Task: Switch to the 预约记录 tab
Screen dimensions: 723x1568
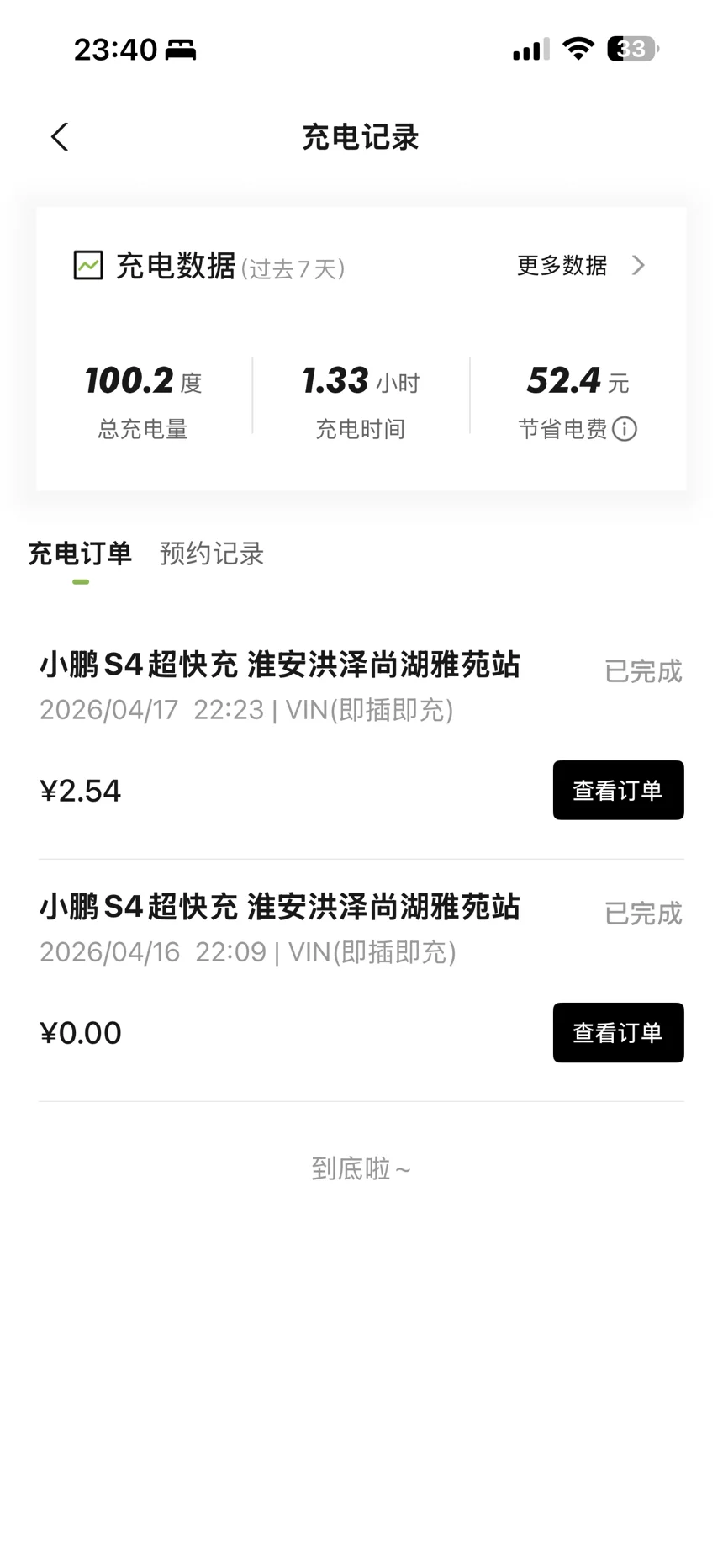Action: (x=212, y=554)
